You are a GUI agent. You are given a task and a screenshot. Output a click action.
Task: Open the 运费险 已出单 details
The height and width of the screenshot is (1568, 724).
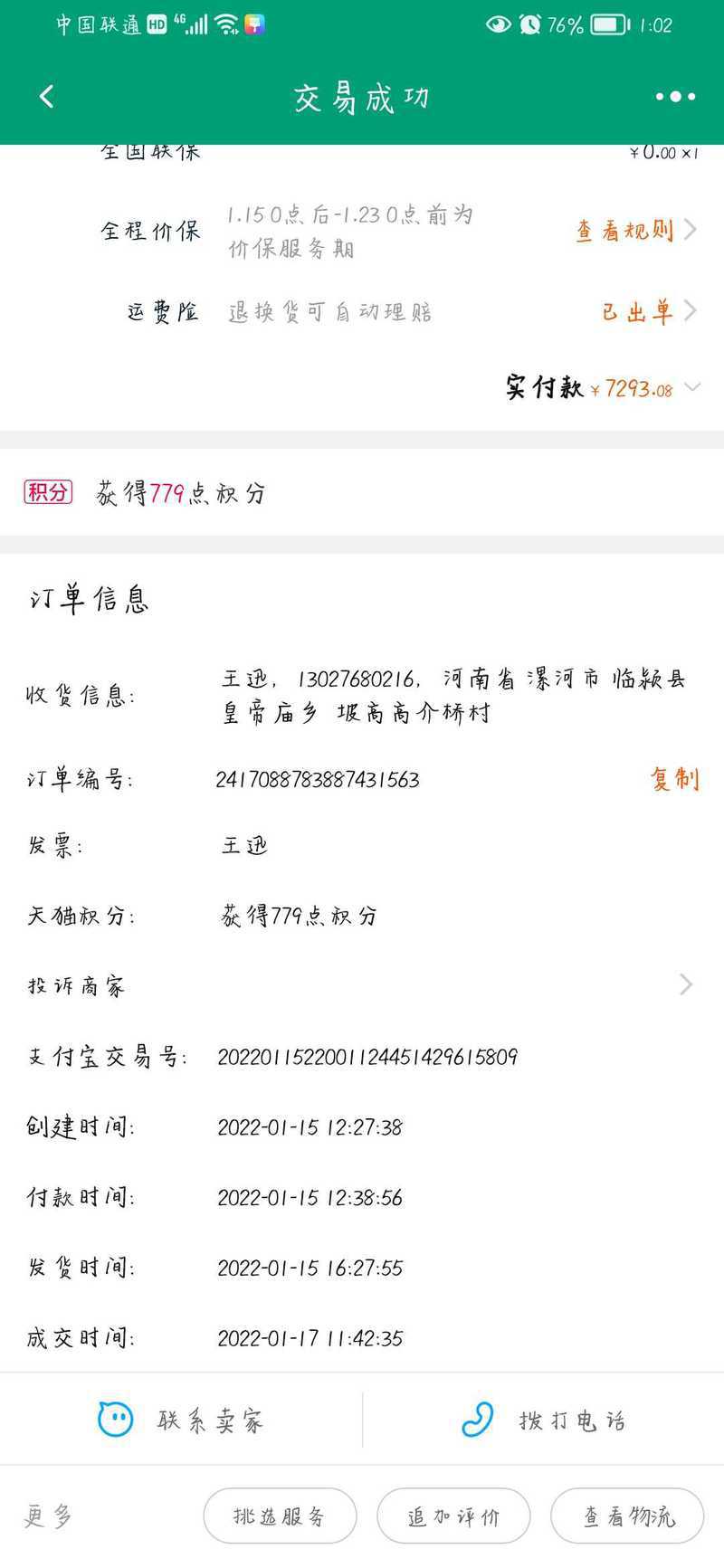649,312
